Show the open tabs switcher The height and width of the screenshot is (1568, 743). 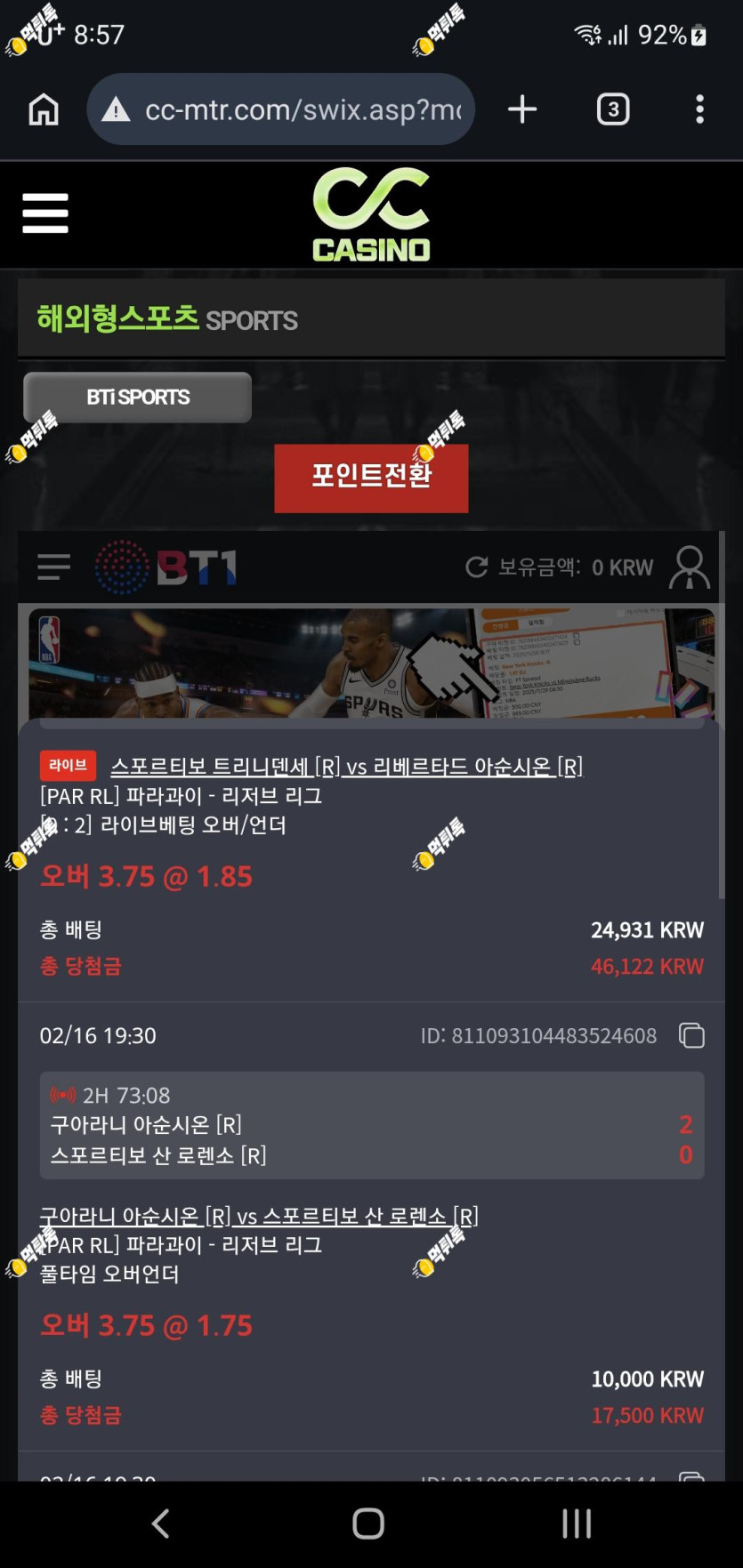[x=613, y=109]
